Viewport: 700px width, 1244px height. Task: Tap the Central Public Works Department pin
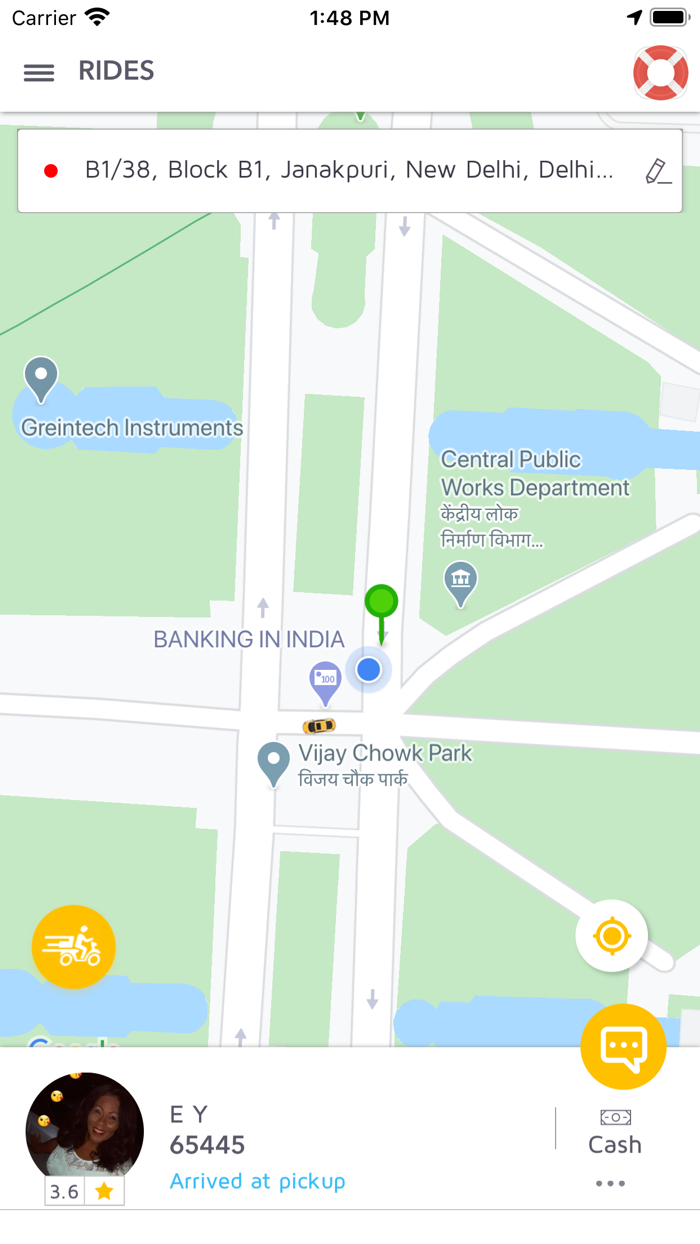tap(460, 585)
